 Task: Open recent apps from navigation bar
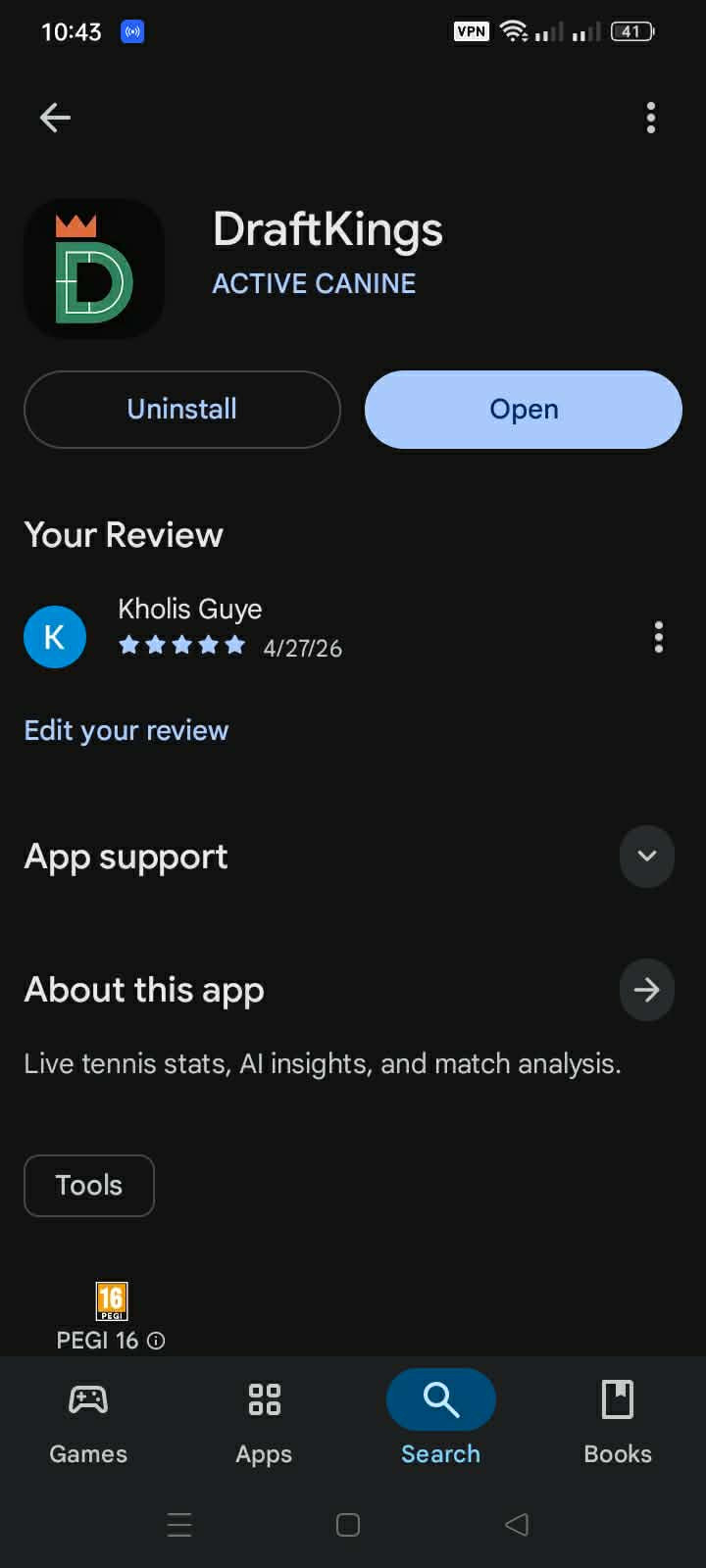tap(179, 1525)
